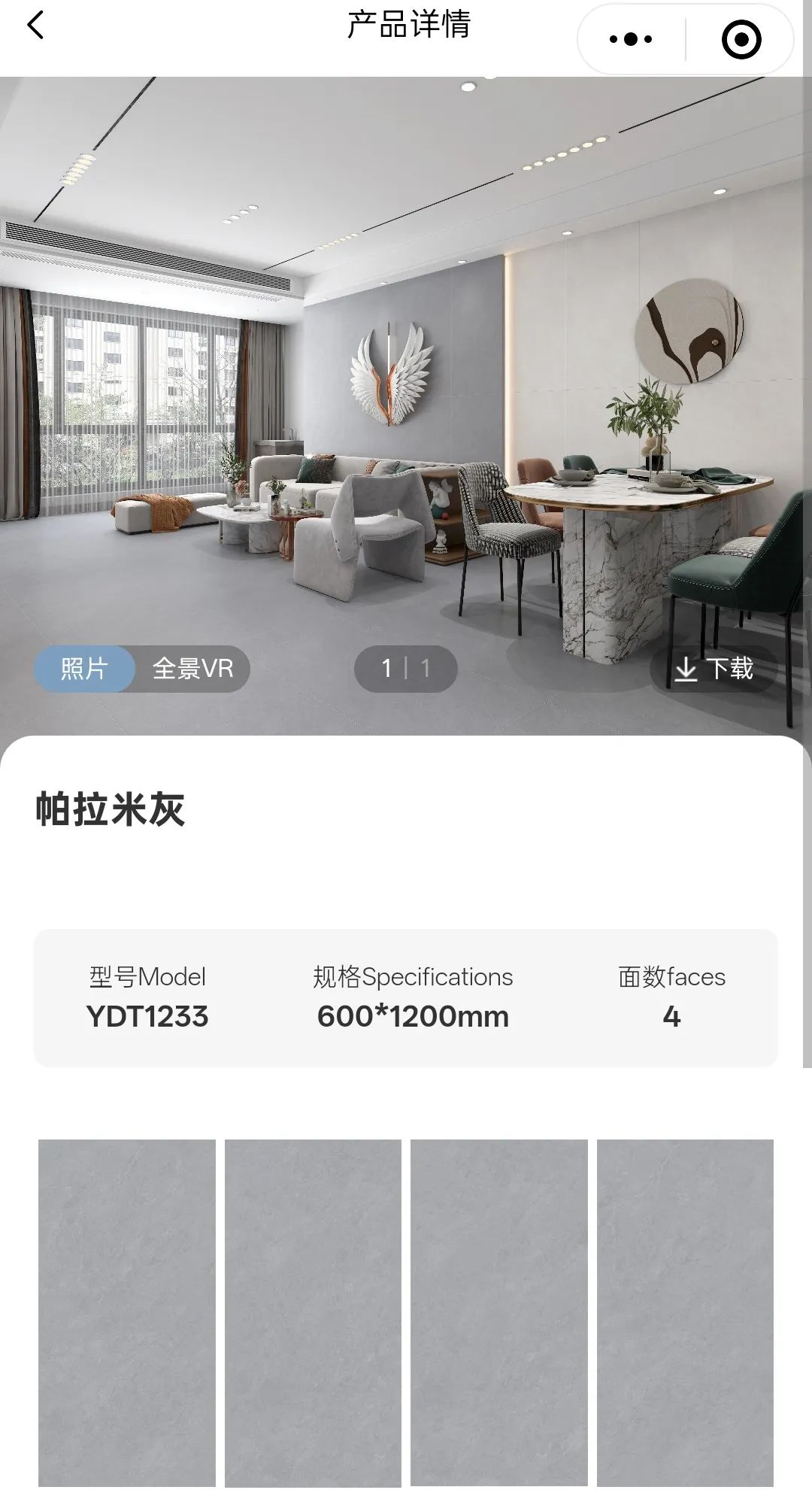Switch to 照片 photo view

coord(84,668)
